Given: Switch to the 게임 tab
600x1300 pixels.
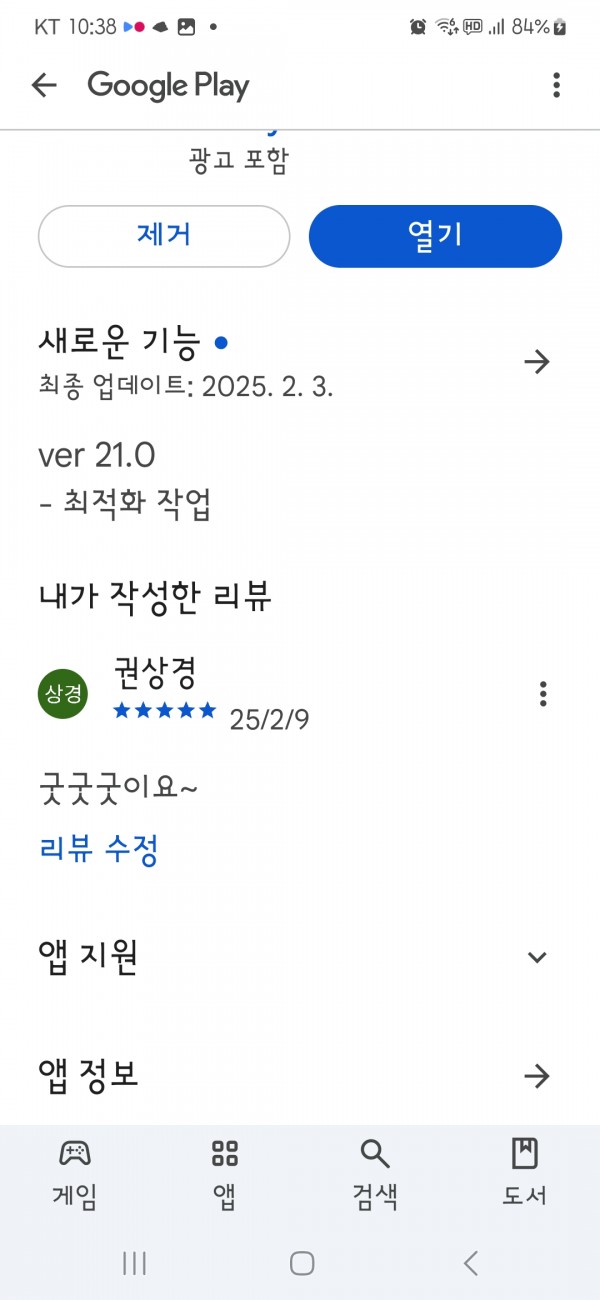Looking at the screenshot, I should pos(75,1174).
